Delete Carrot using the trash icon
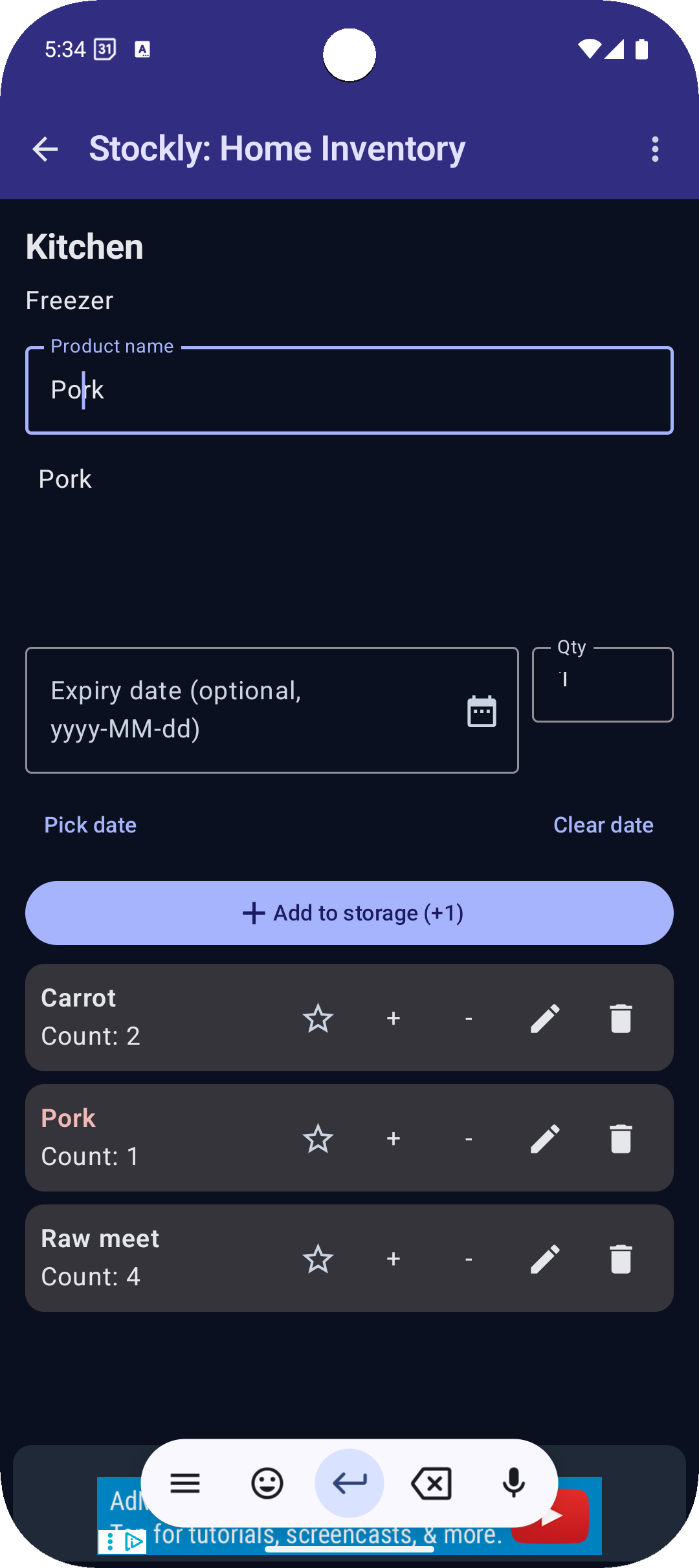This screenshot has width=699, height=1568. pos(620,1017)
